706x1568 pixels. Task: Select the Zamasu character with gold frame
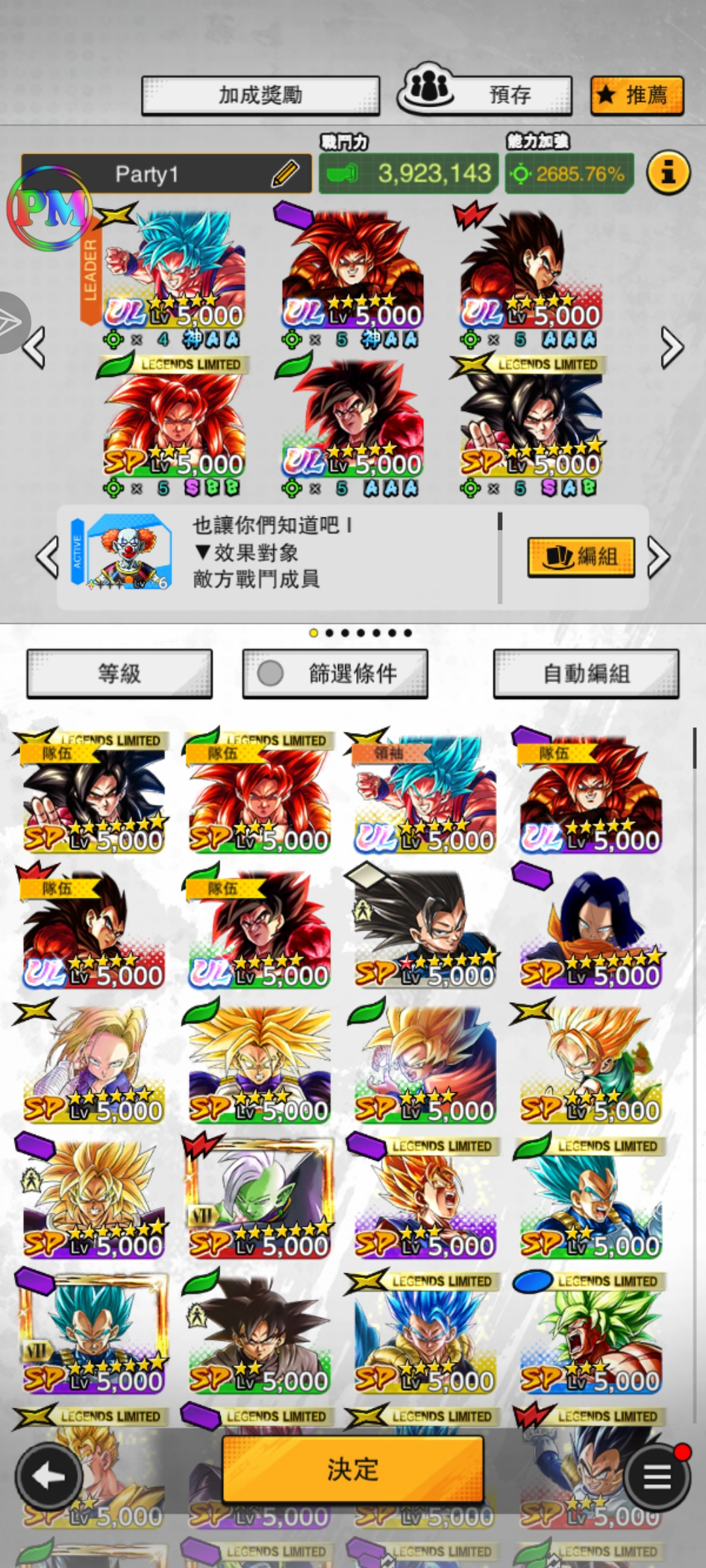[x=260, y=1198]
